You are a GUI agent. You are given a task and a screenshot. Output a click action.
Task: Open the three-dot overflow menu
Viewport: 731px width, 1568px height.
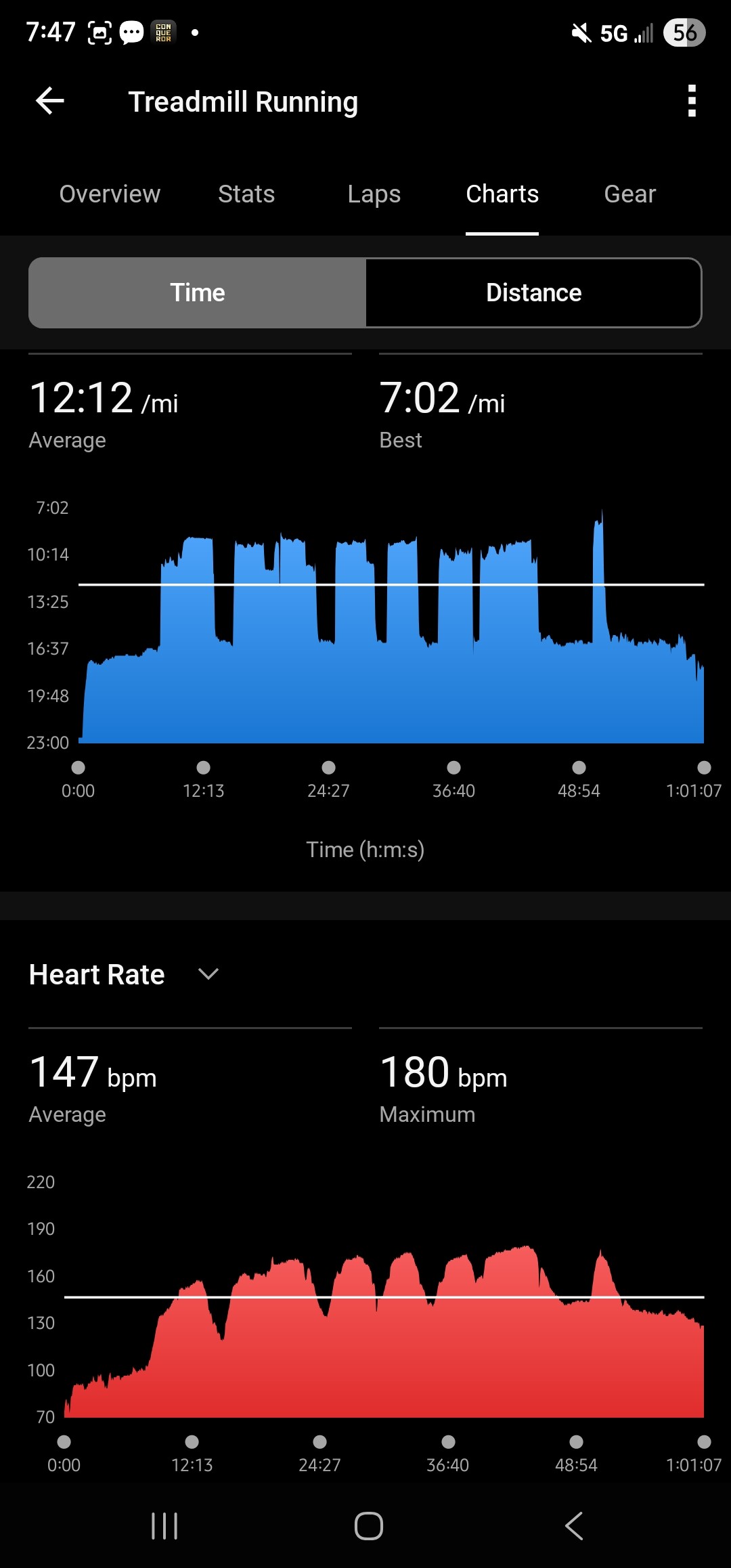pyautogui.click(x=691, y=101)
